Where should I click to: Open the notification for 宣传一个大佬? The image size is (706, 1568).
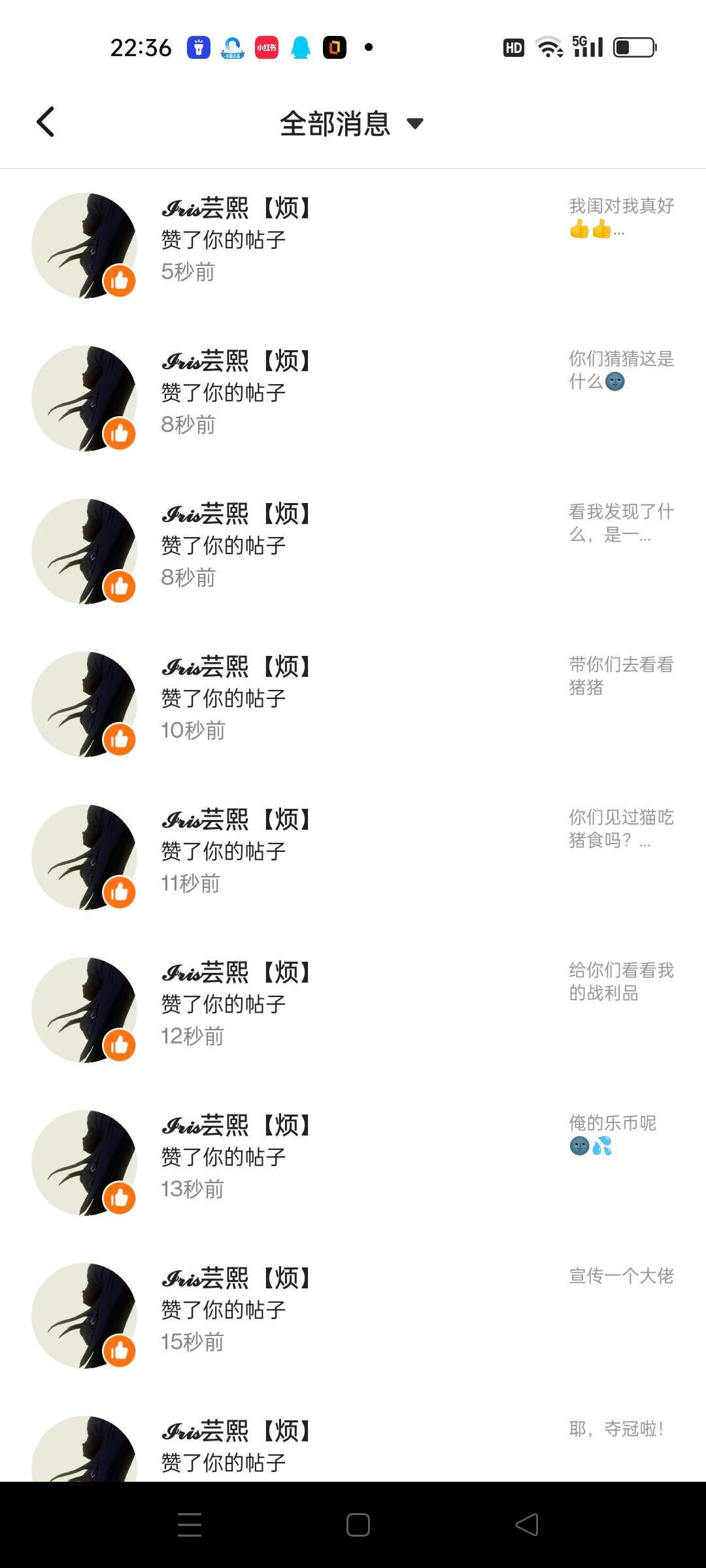(x=353, y=1315)
